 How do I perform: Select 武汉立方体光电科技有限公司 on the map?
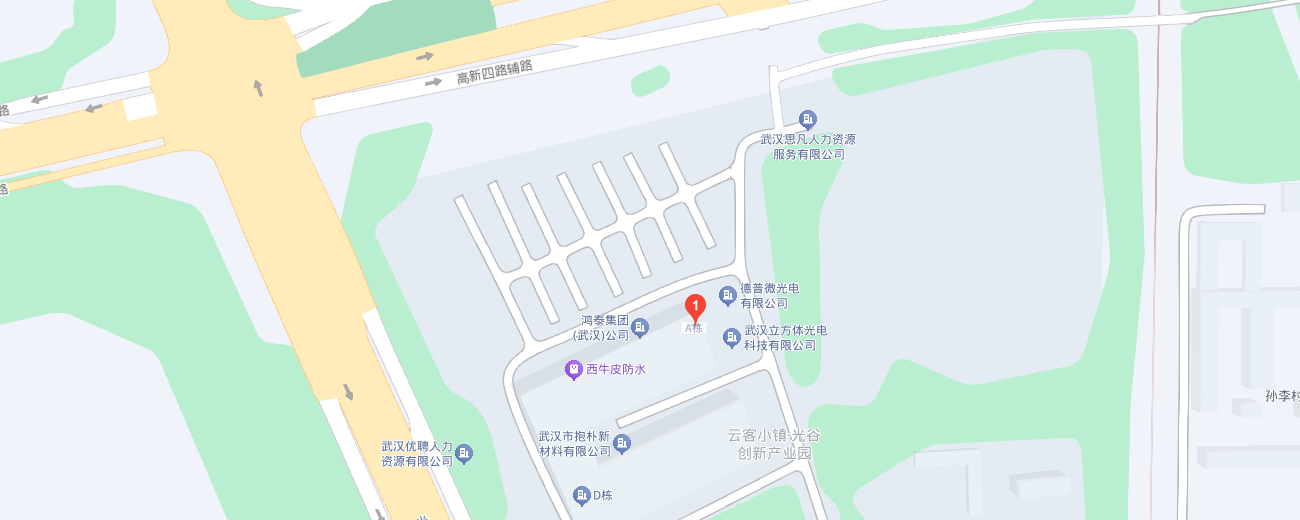(732, 338)
